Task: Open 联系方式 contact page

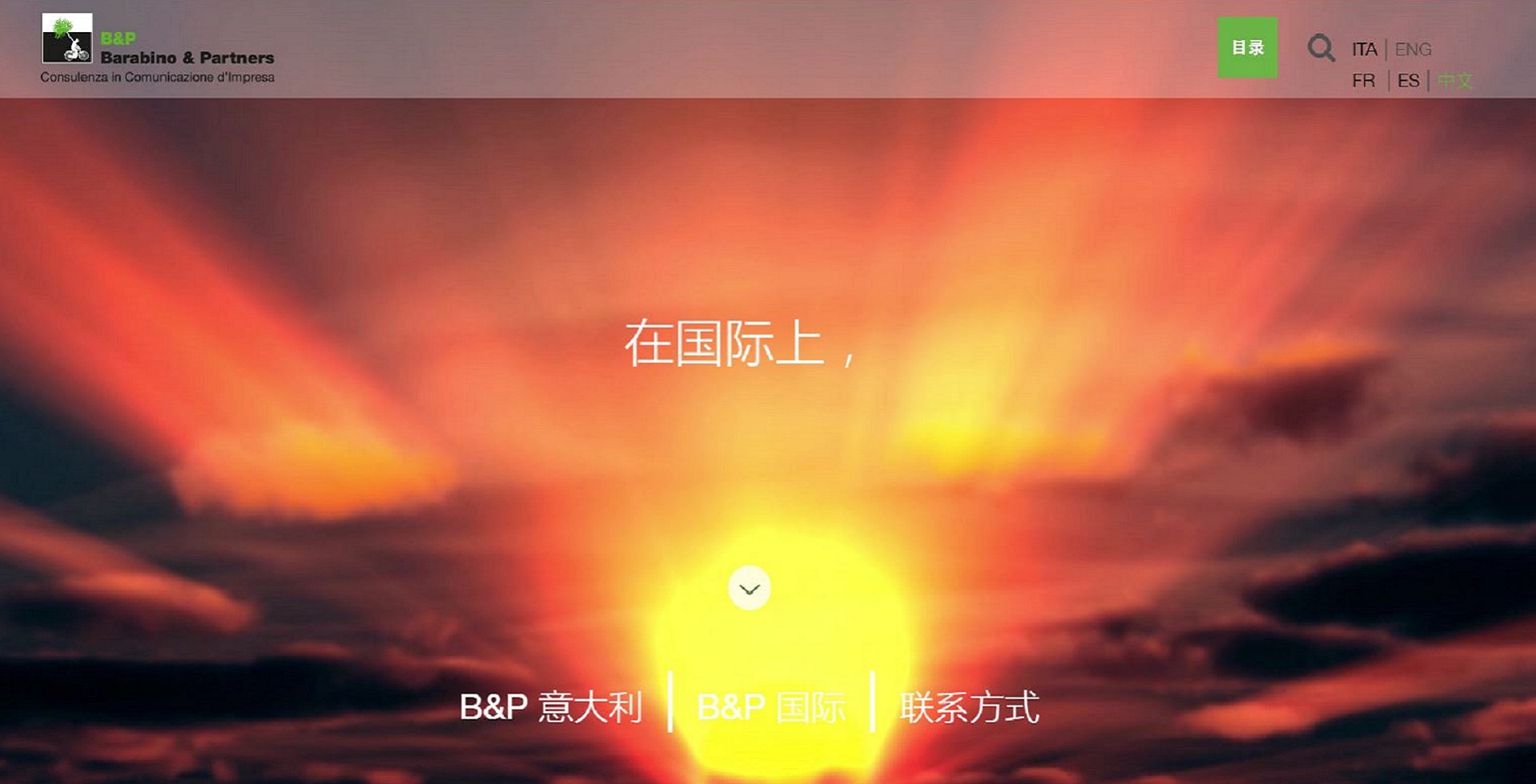Action: point(969,707)
